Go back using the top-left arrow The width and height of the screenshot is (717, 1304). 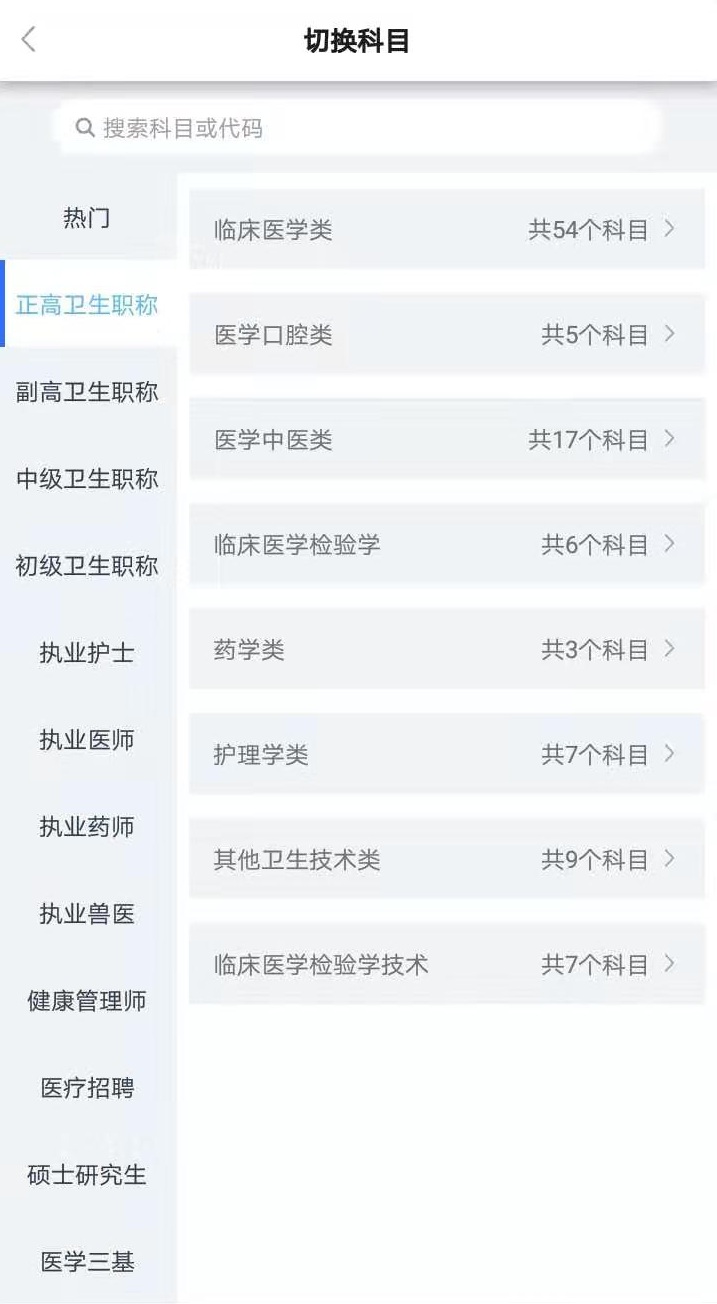pos(29,40)
